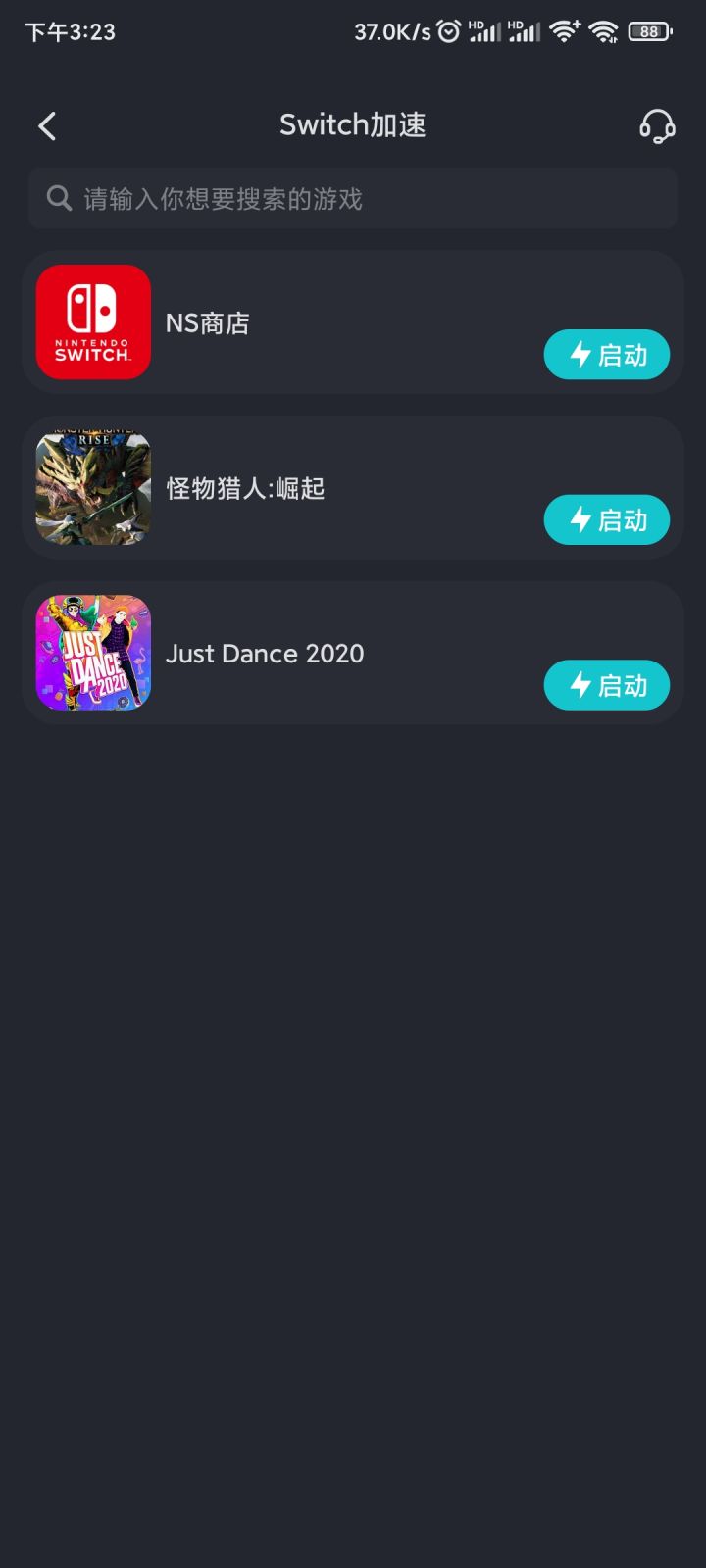Select the Just Dance 2020 game icon
This screenshot has height=1568, width=706.
(x=93, y=653)
